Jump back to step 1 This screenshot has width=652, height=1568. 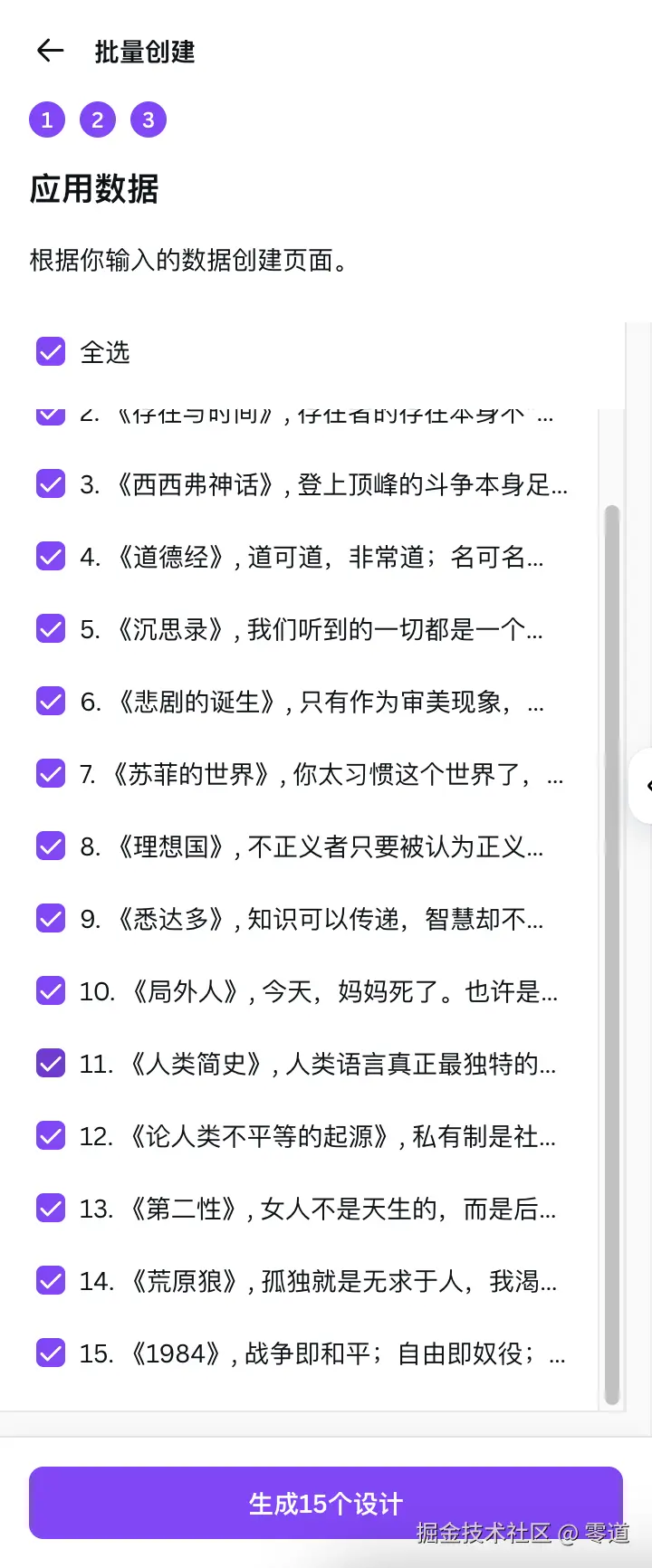click(x=47, y=120)
